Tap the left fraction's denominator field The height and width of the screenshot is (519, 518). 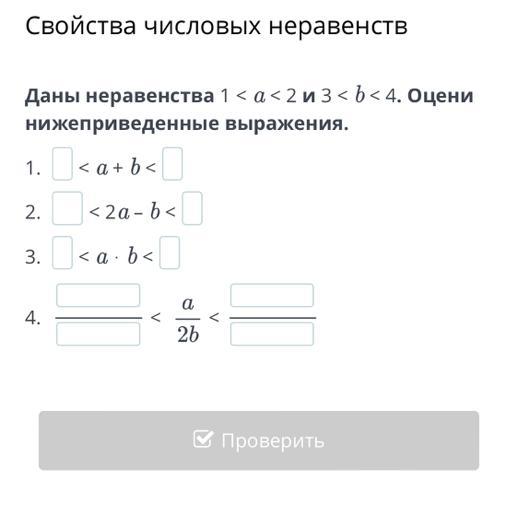click(x=98, y=334)
